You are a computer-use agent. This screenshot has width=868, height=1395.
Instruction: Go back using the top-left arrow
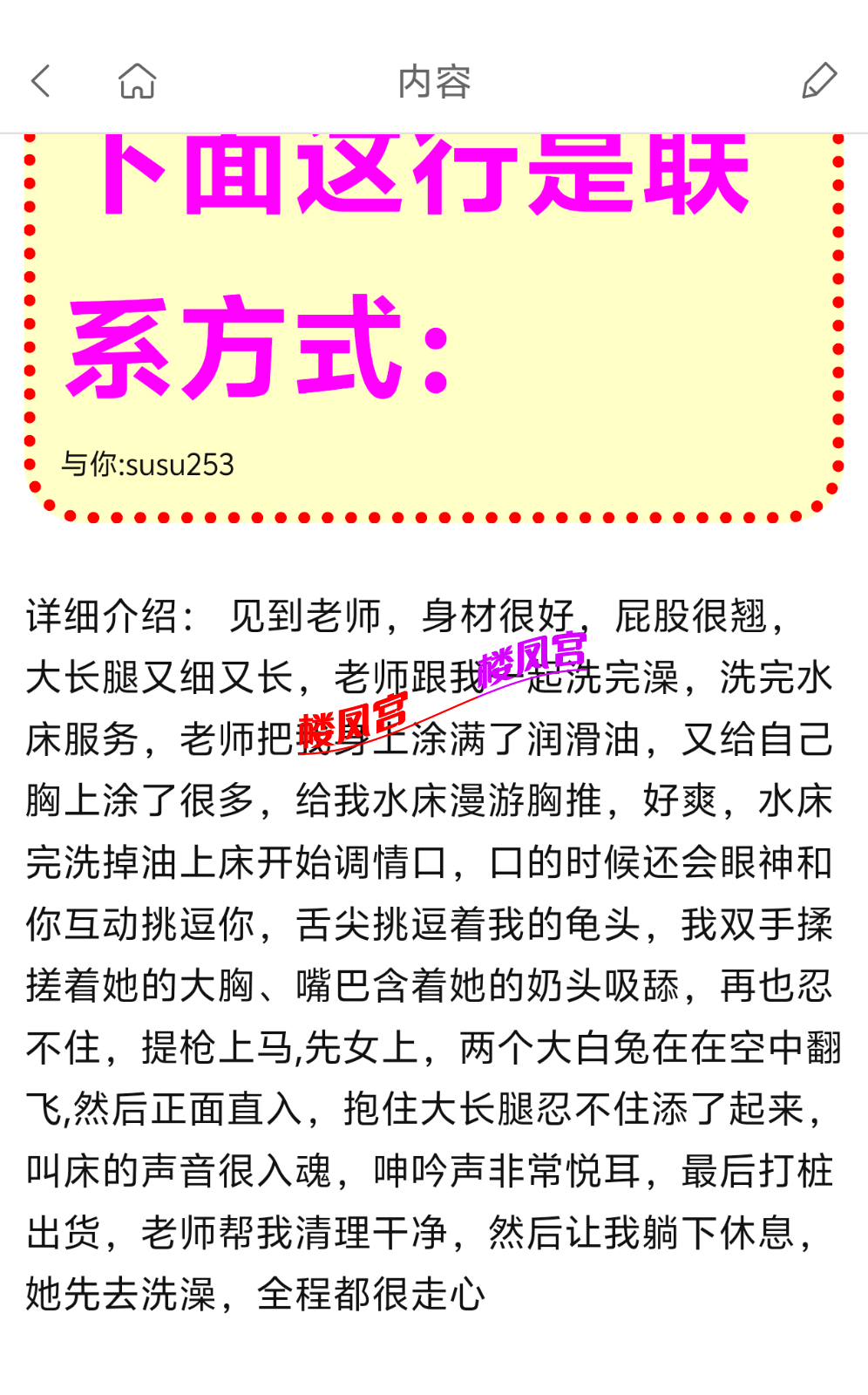[41, 81]
